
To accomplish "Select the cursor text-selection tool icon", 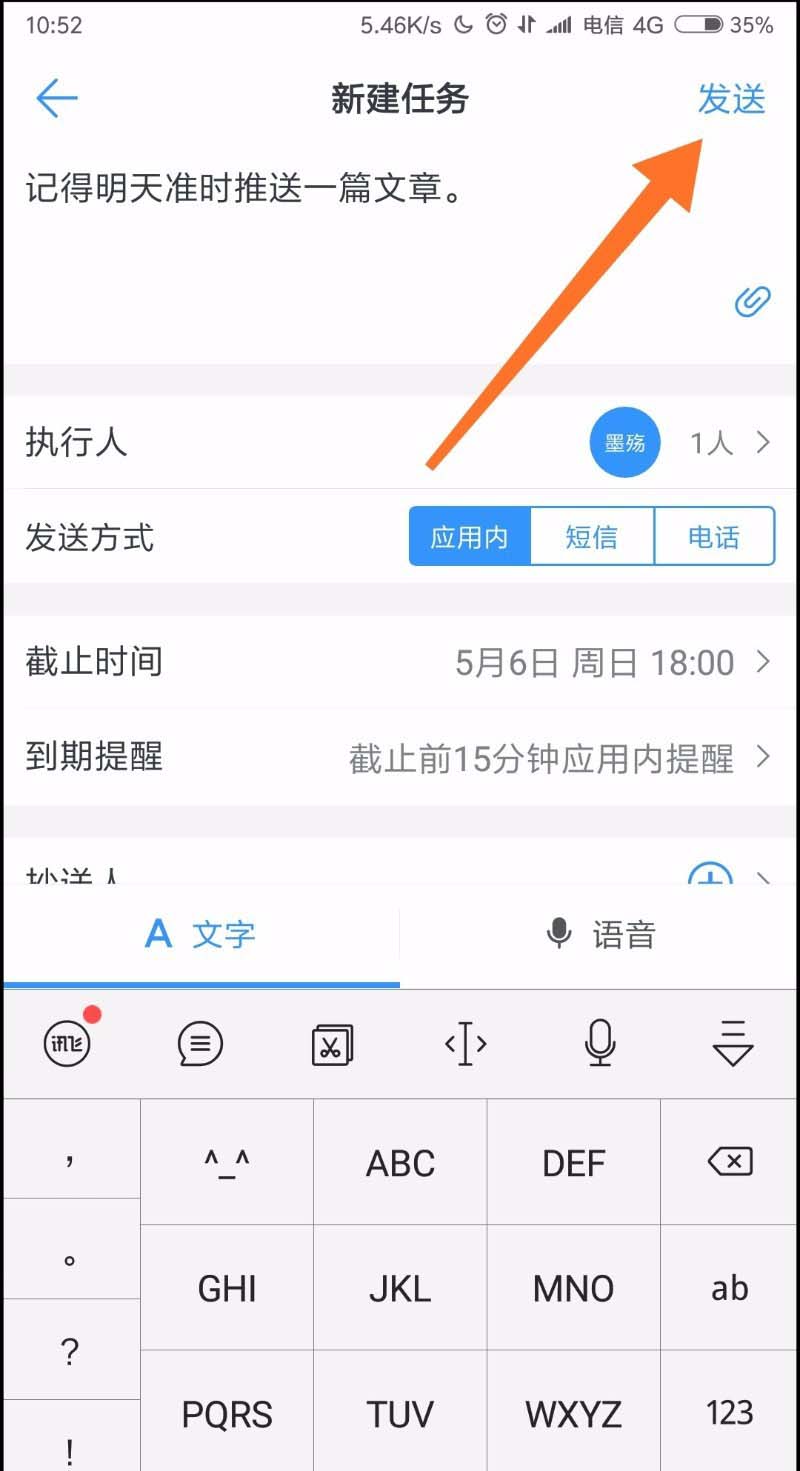I will (465, 1043).
